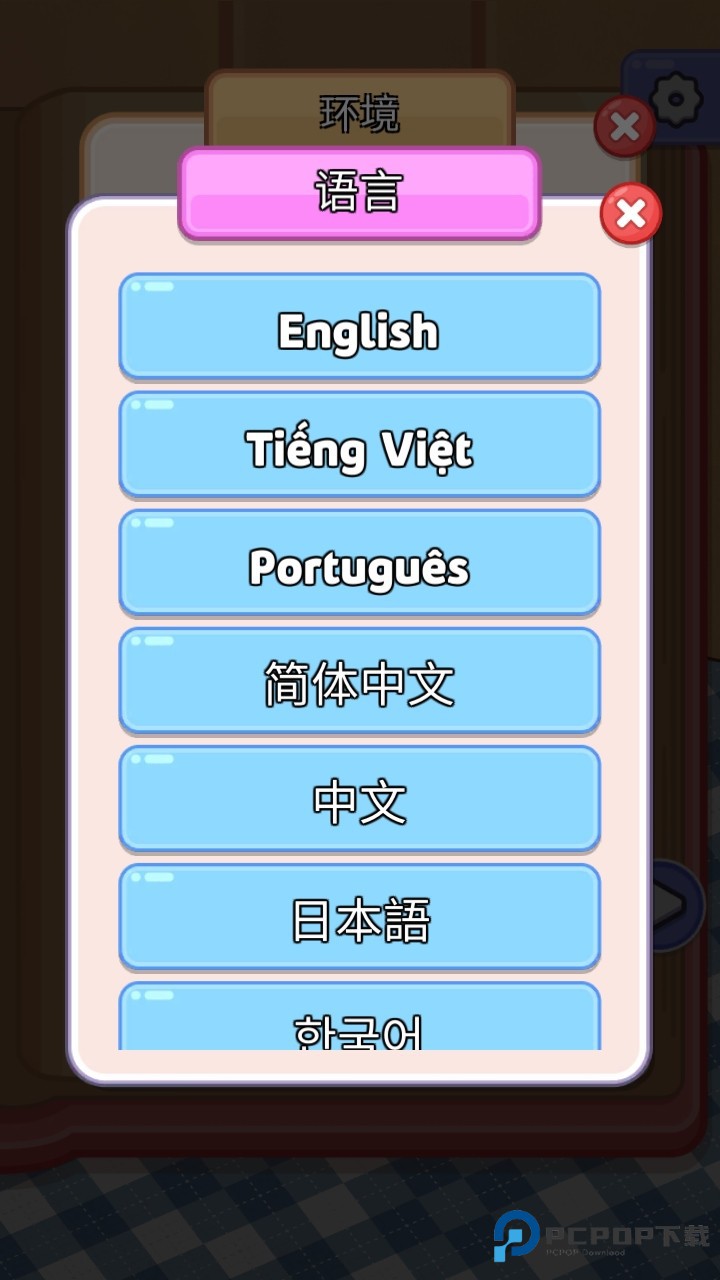Close the 环境 panel behind the dialog
Viewport: 720px width, 1280px height.
[625, 127]
